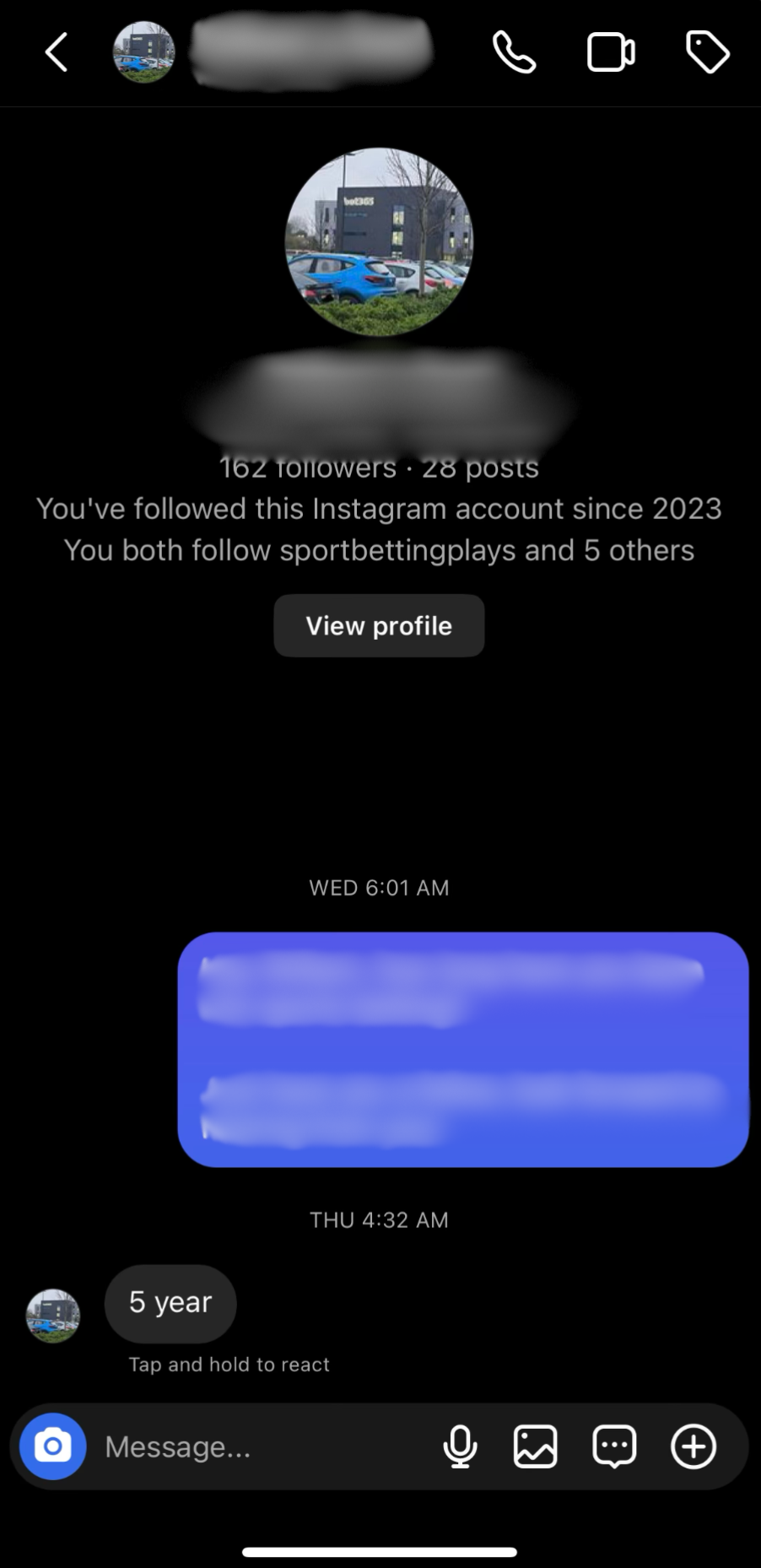Go back to the inbox
This screenshot has height=1568, width=761.
pyautogui.click(x=56, y=52)
